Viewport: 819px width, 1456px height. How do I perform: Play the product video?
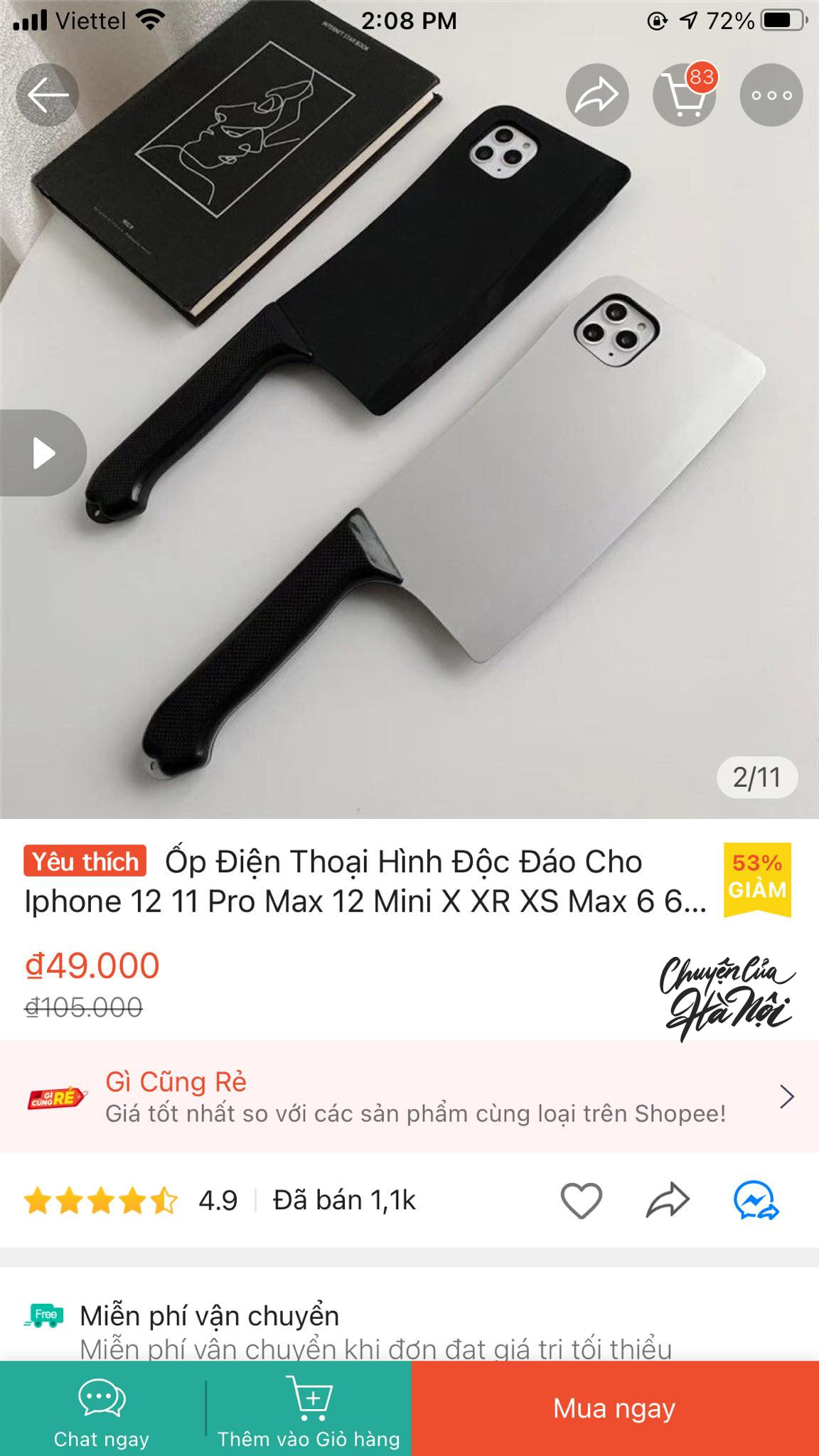click(43, 453)
